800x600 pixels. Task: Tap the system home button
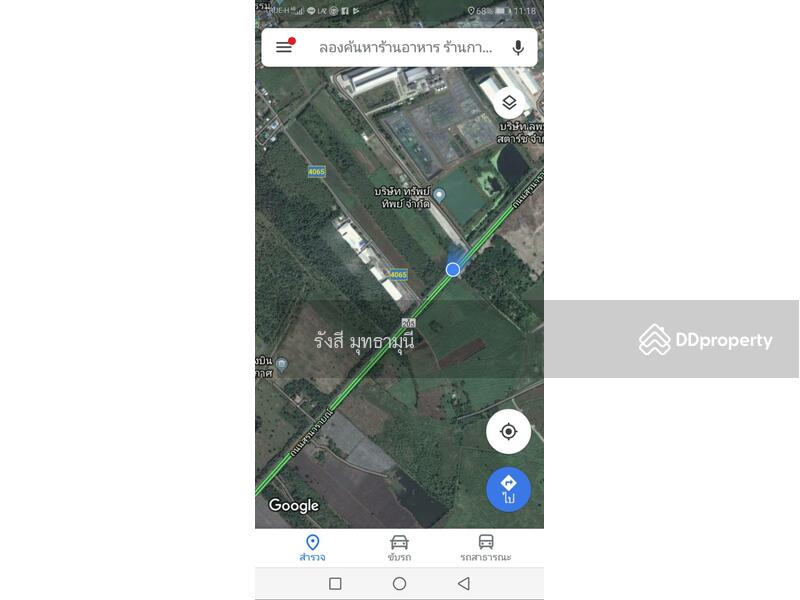(x=399, y=584)
